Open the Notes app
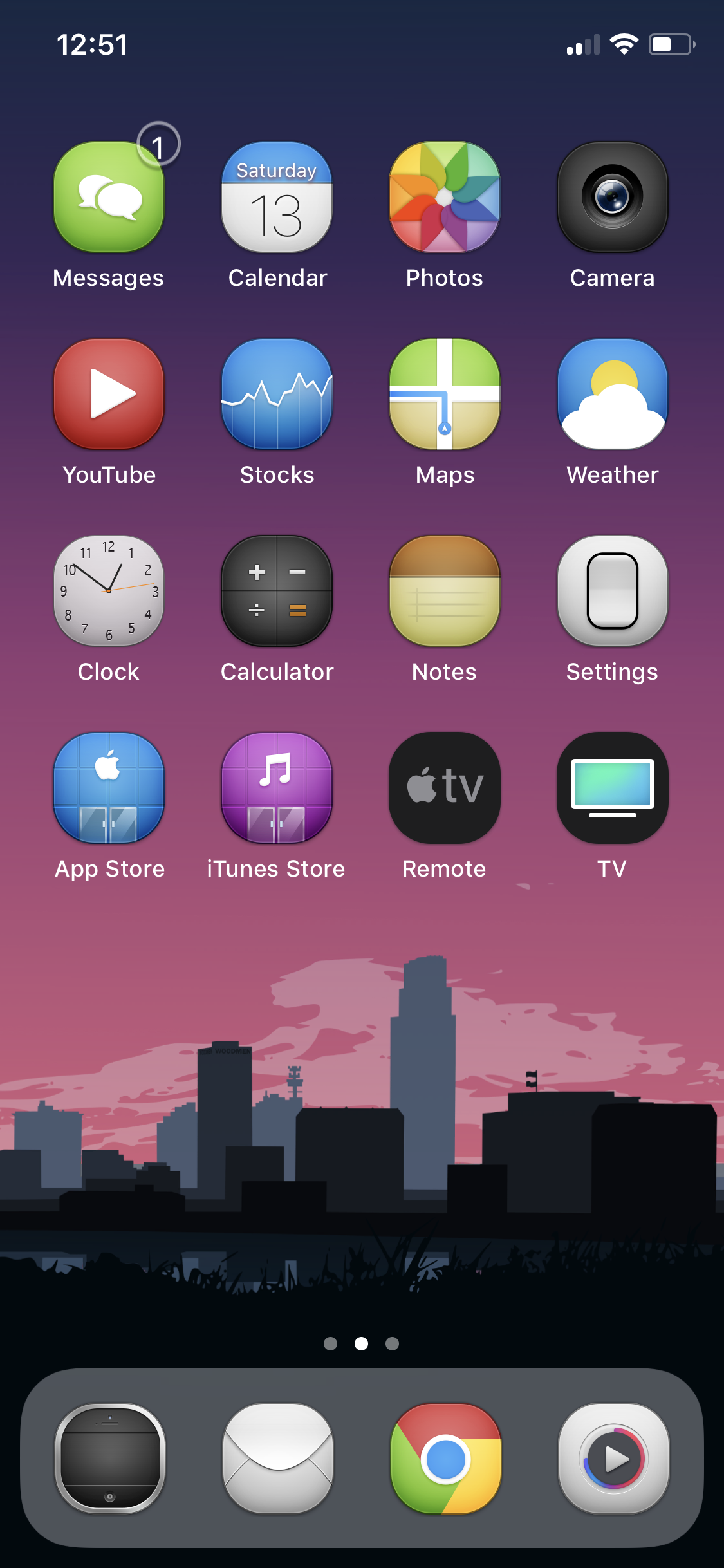724x1568 pixels. click(445, 591)
